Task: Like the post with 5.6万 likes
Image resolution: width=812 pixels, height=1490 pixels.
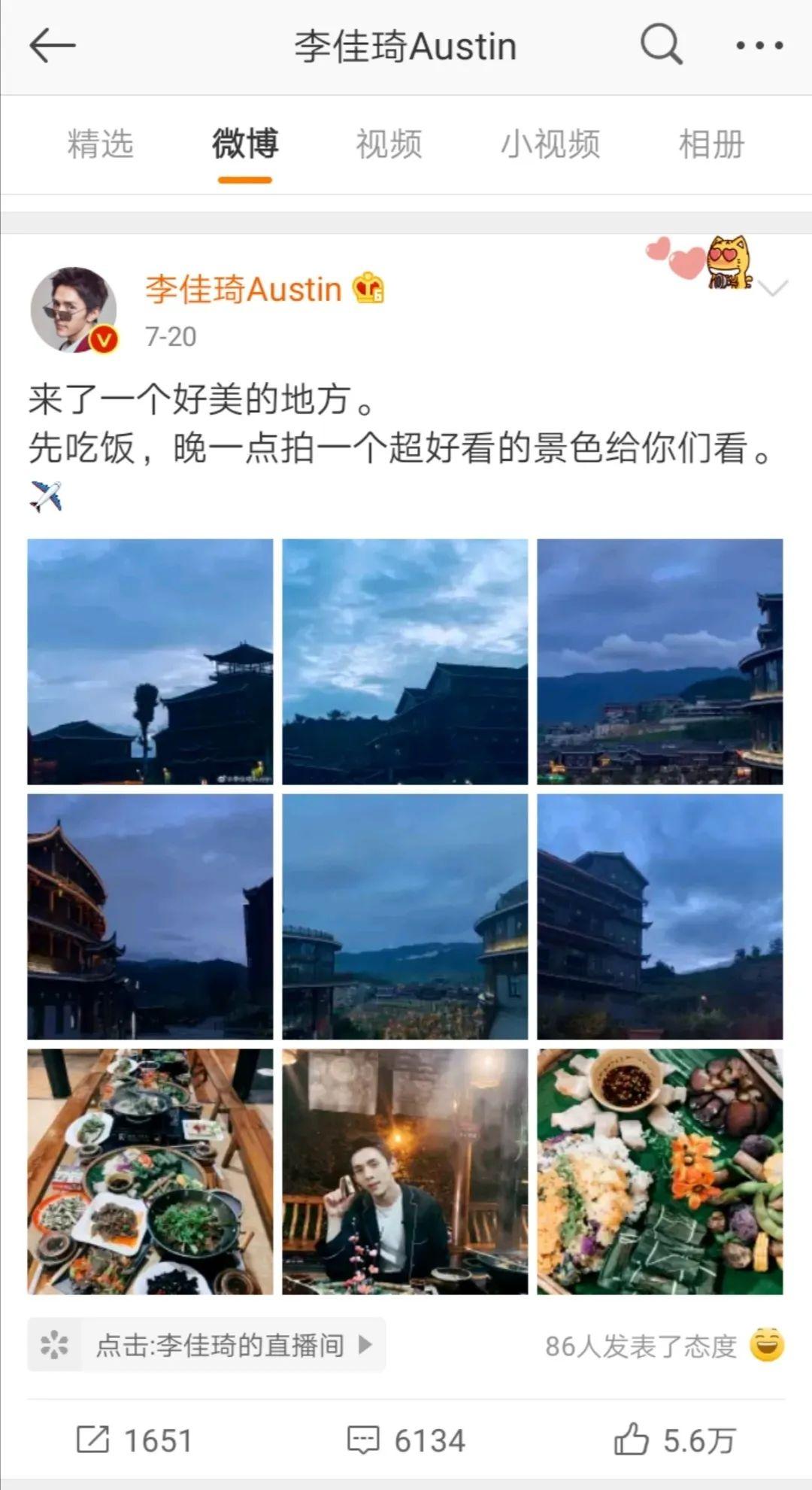Action: coord(674,1440)
